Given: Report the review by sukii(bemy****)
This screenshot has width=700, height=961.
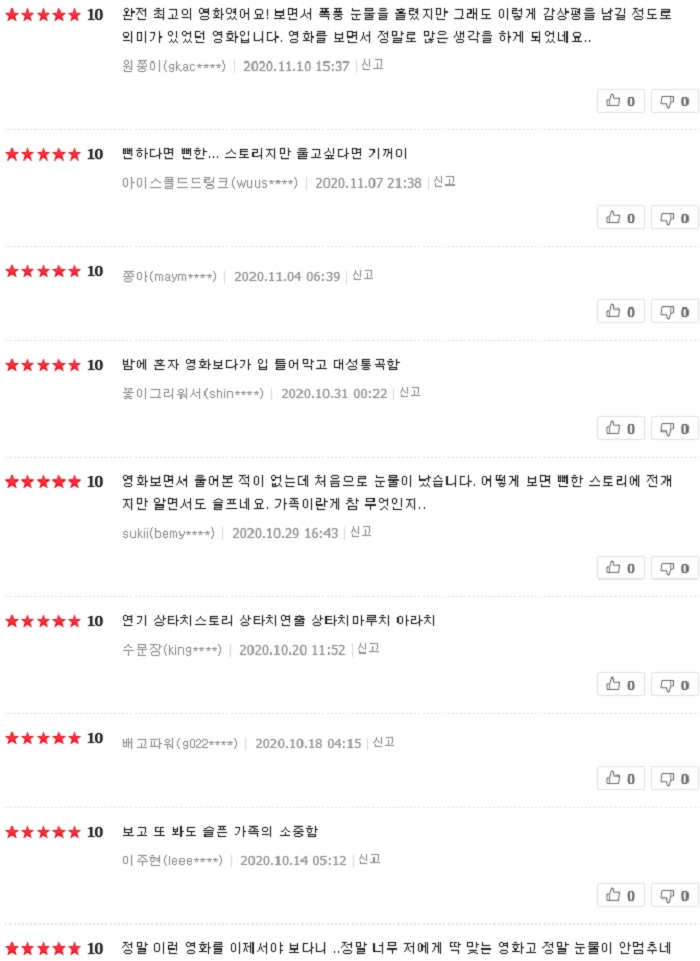Looking at the screenshot, I should 361,532.
